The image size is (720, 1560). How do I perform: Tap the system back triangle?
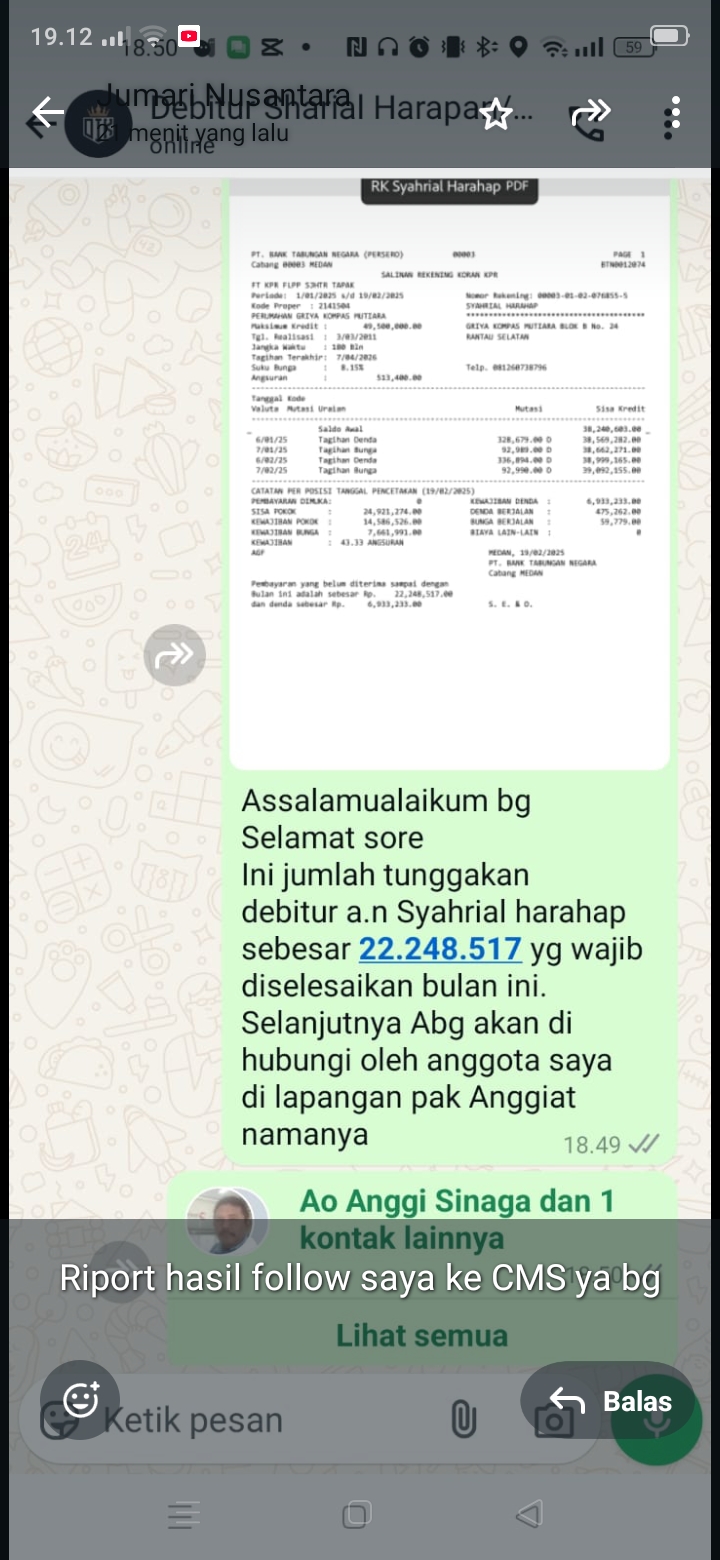point(529,1514)
